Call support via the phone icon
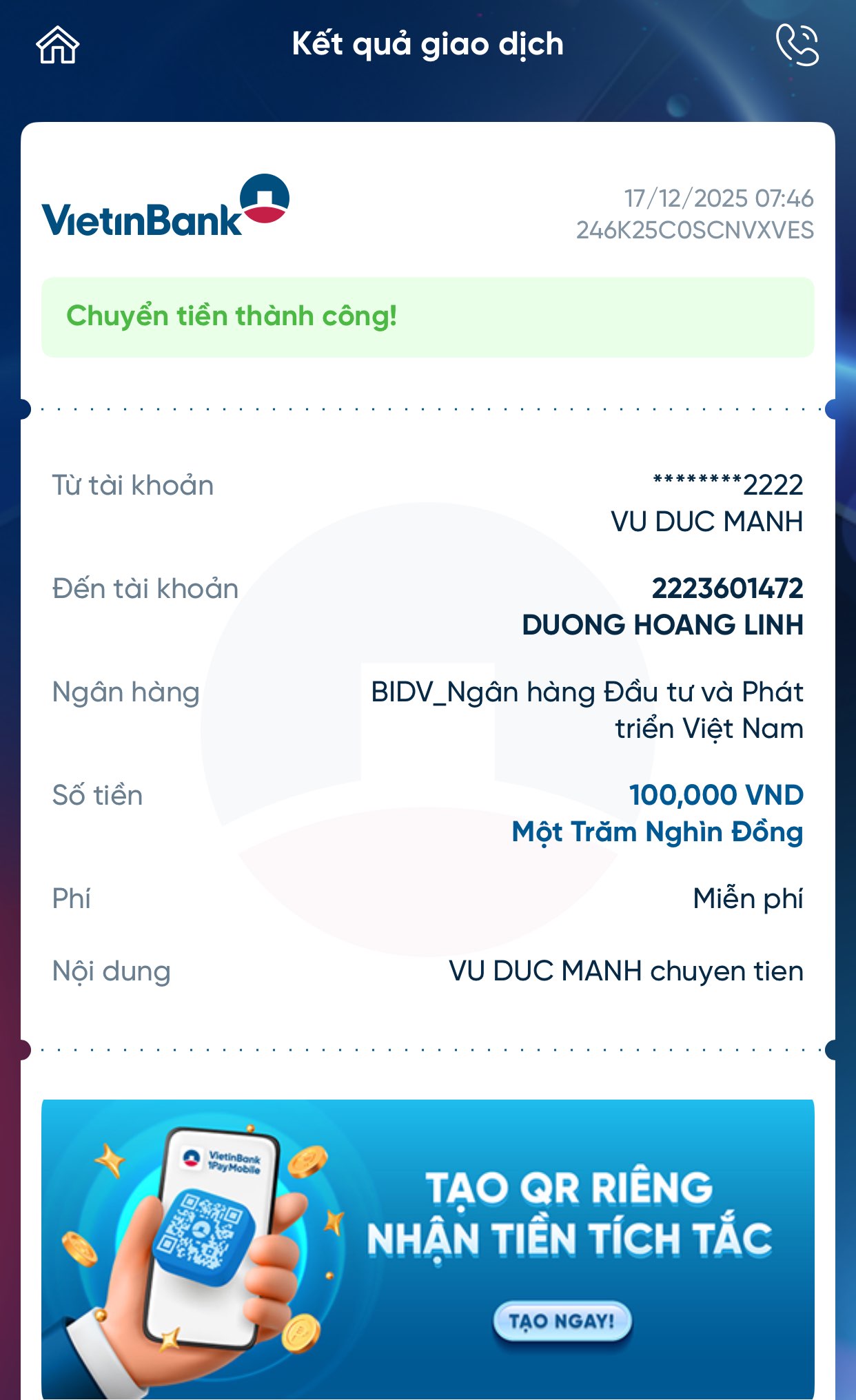Viewport: 856px width, 1400px height. point(797,45)
